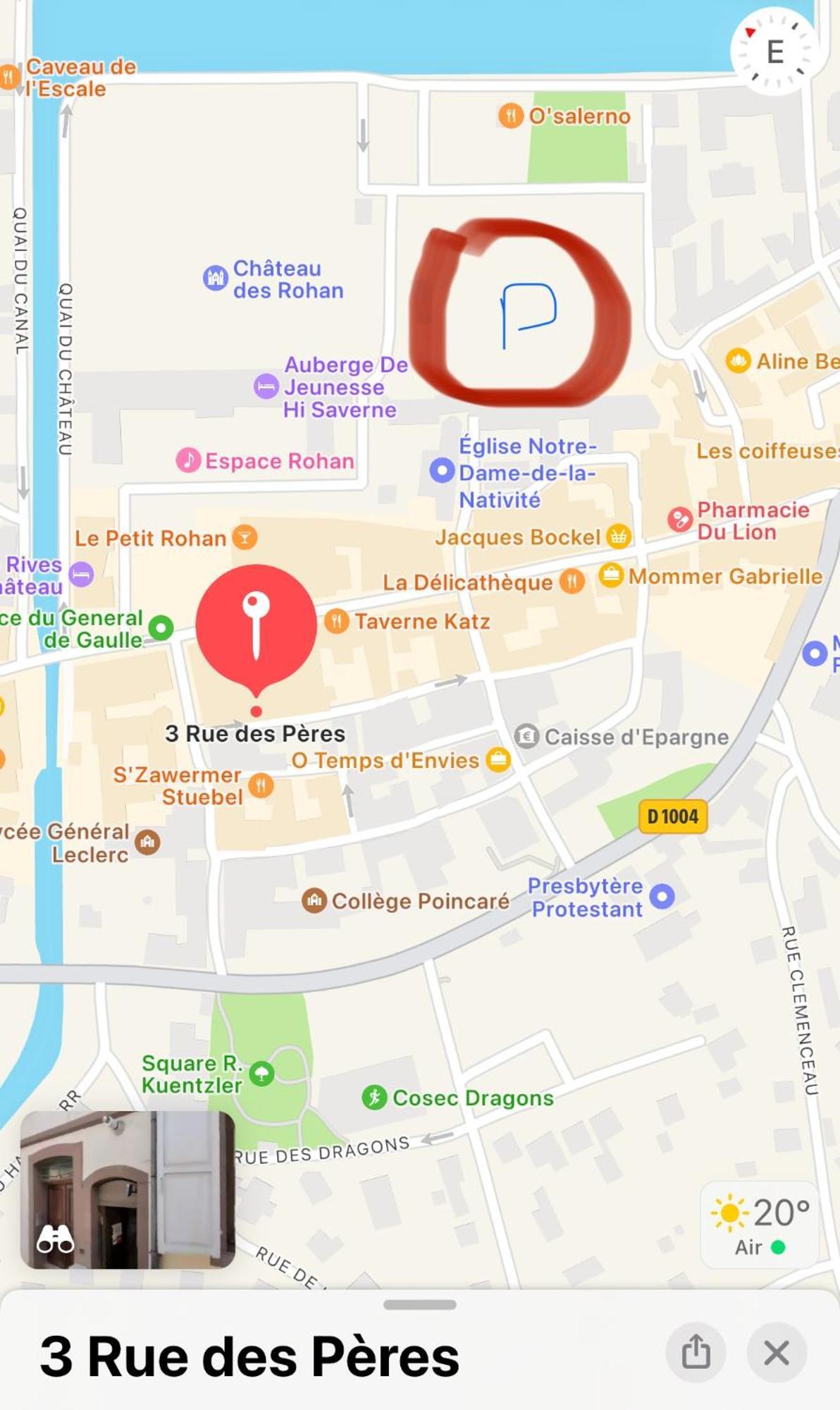840x1410 pixels.
Task: Select the Espace Rohan venue marker
Action: pyautogui.click(x=188, y=460)
